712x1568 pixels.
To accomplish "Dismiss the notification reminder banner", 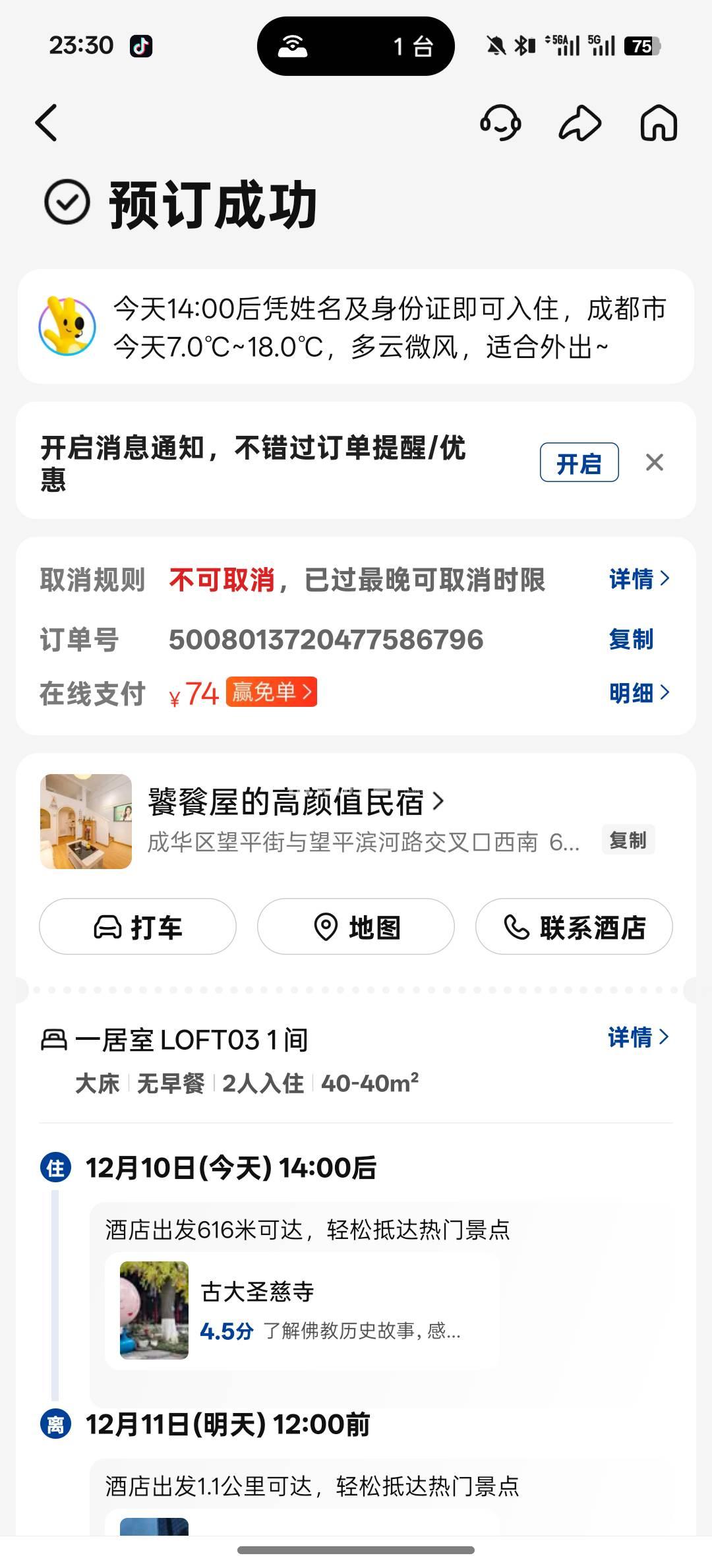I will (x=655, y=463).
